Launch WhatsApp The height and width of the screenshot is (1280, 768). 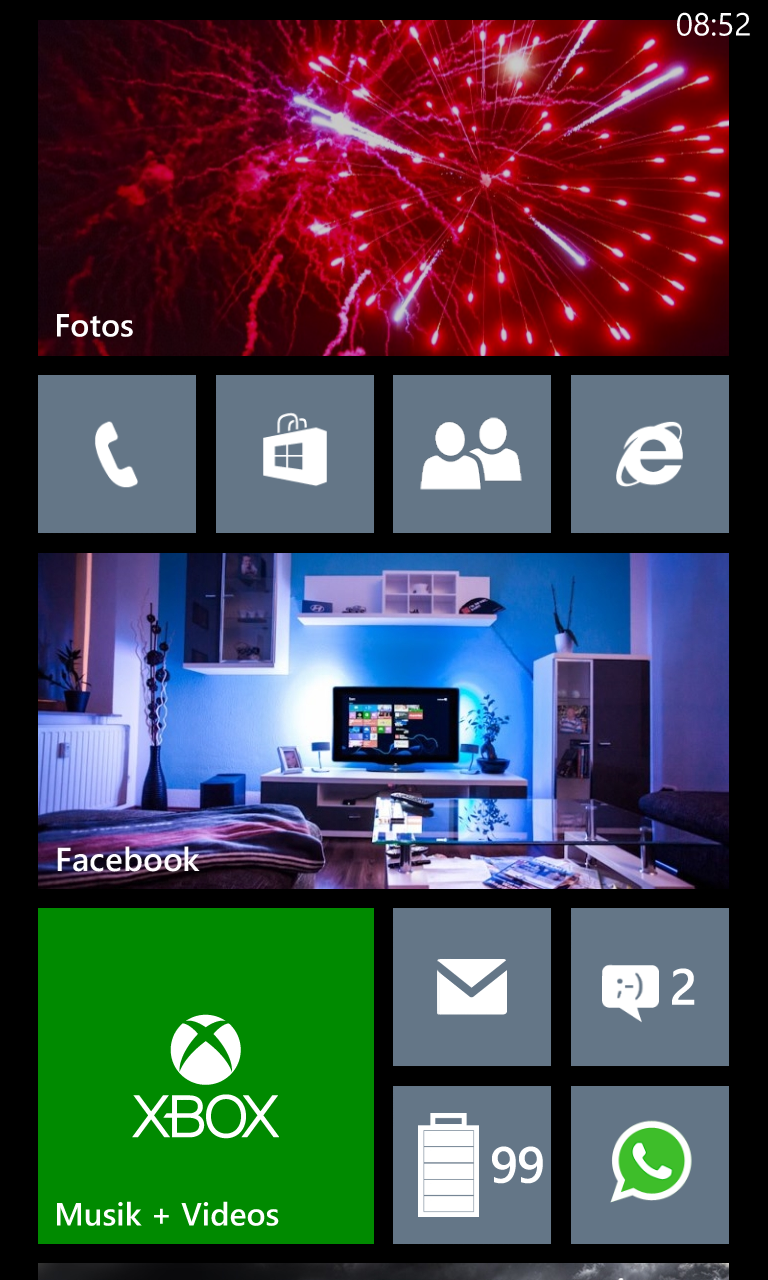click(x=650, y=1165)
